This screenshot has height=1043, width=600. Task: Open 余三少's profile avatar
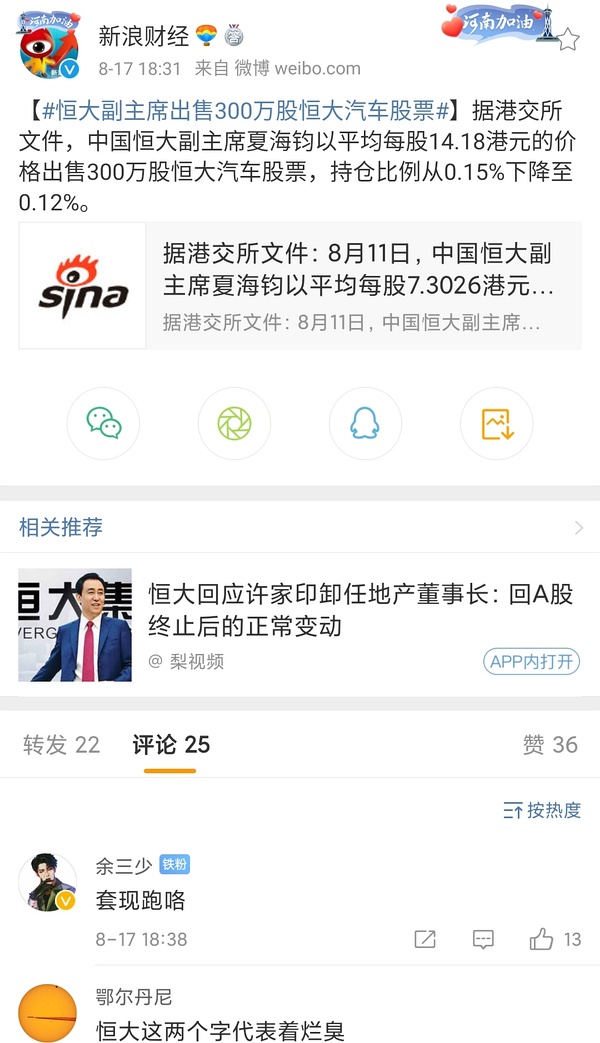point(48,882)
